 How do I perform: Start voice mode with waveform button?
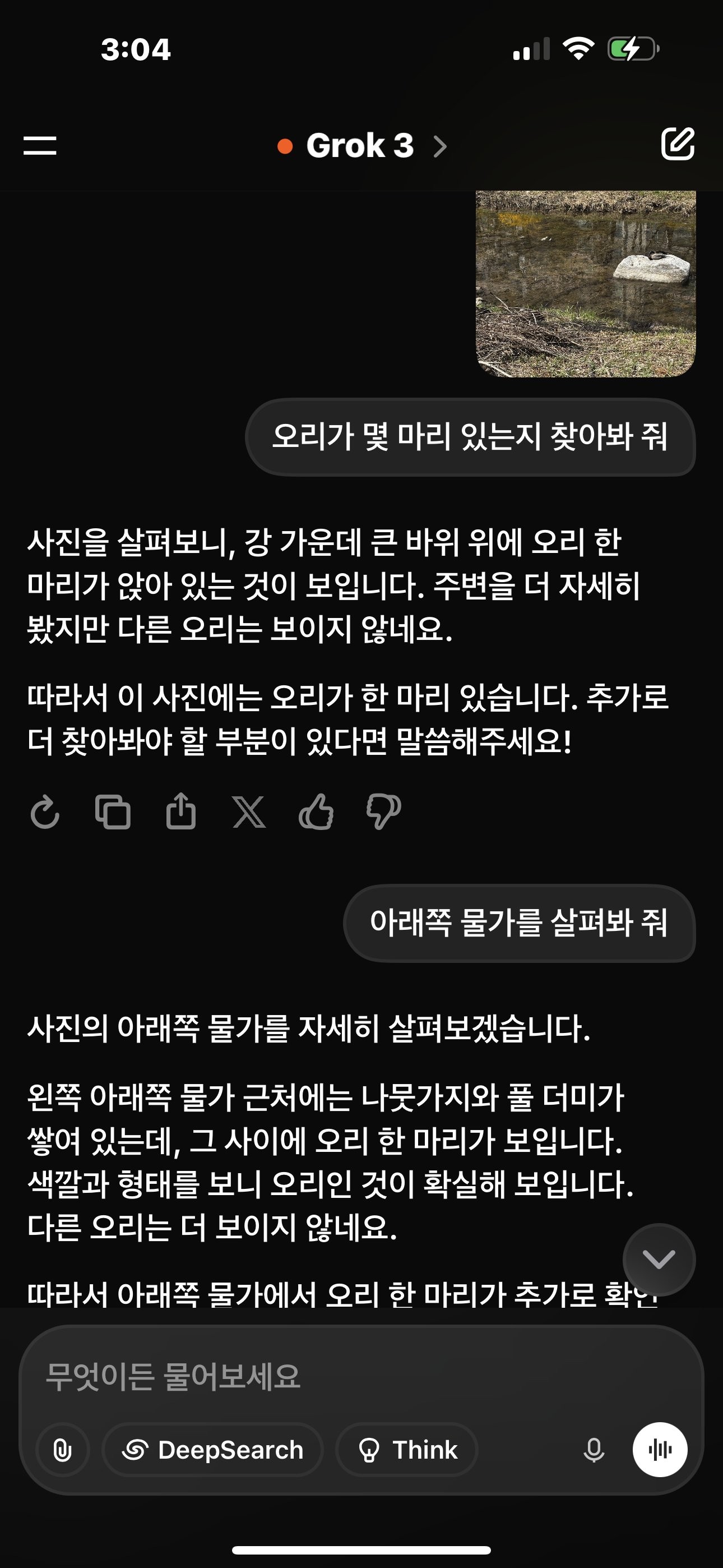pyautogui.click(x=660, y=1450)
